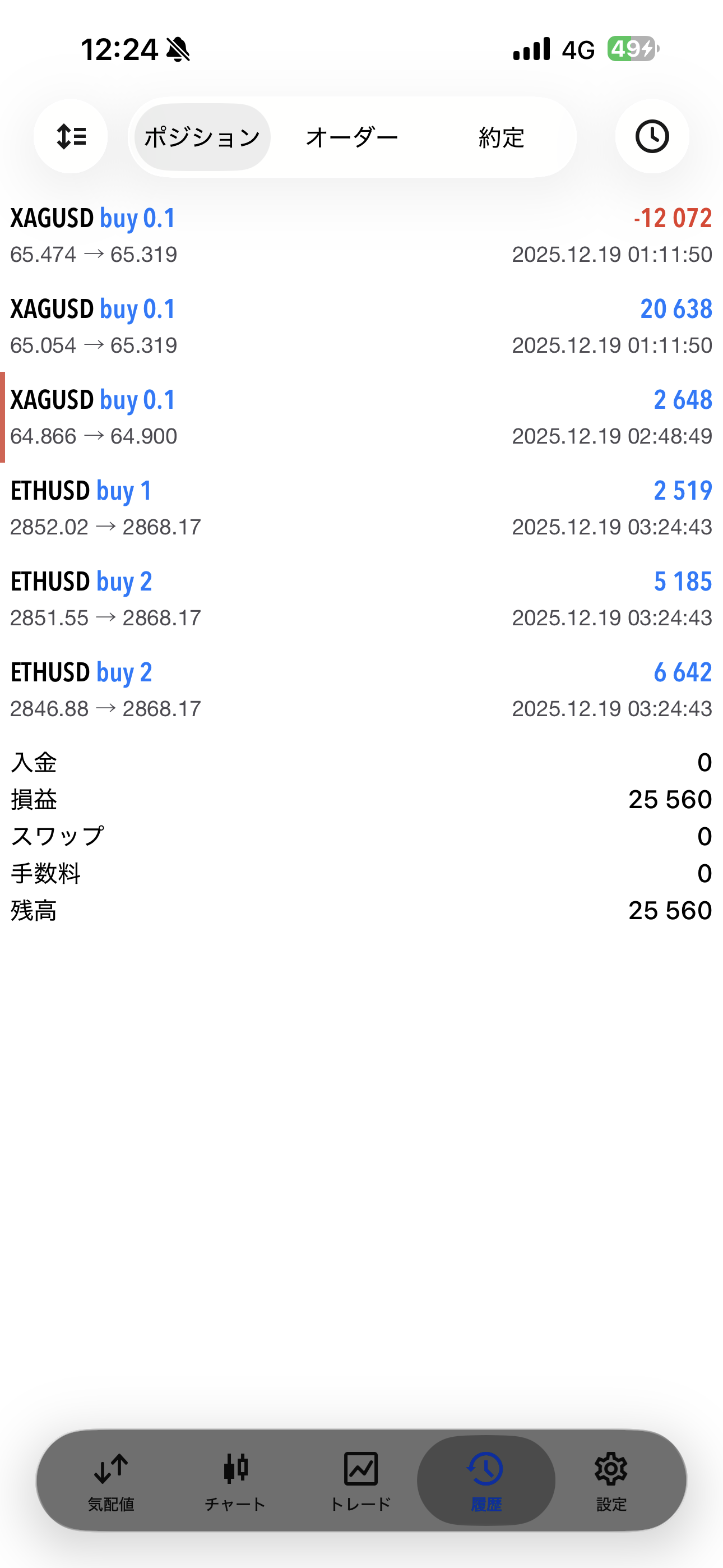Open the XAGUSD position with 20 638 profit
The image size is (723, 1568).
click(x=361, y=326)
